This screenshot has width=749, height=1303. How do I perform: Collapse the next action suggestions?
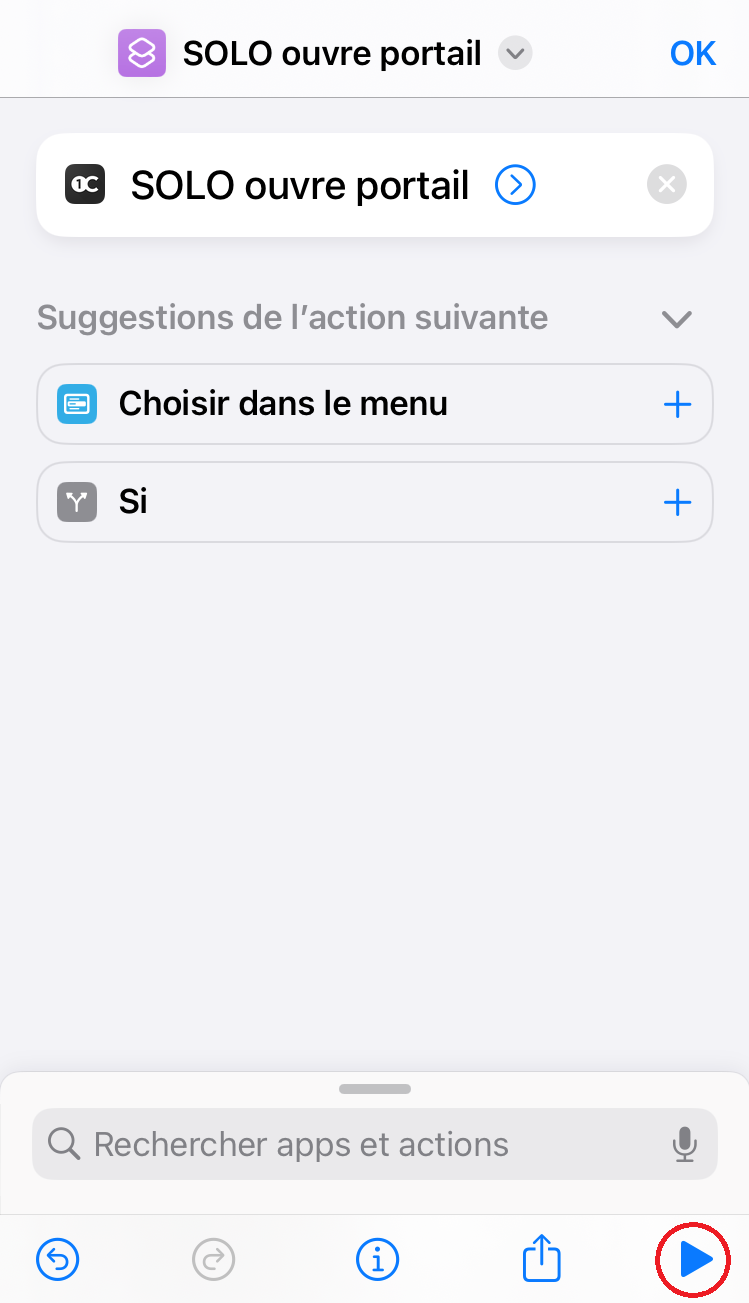point(677,319)
